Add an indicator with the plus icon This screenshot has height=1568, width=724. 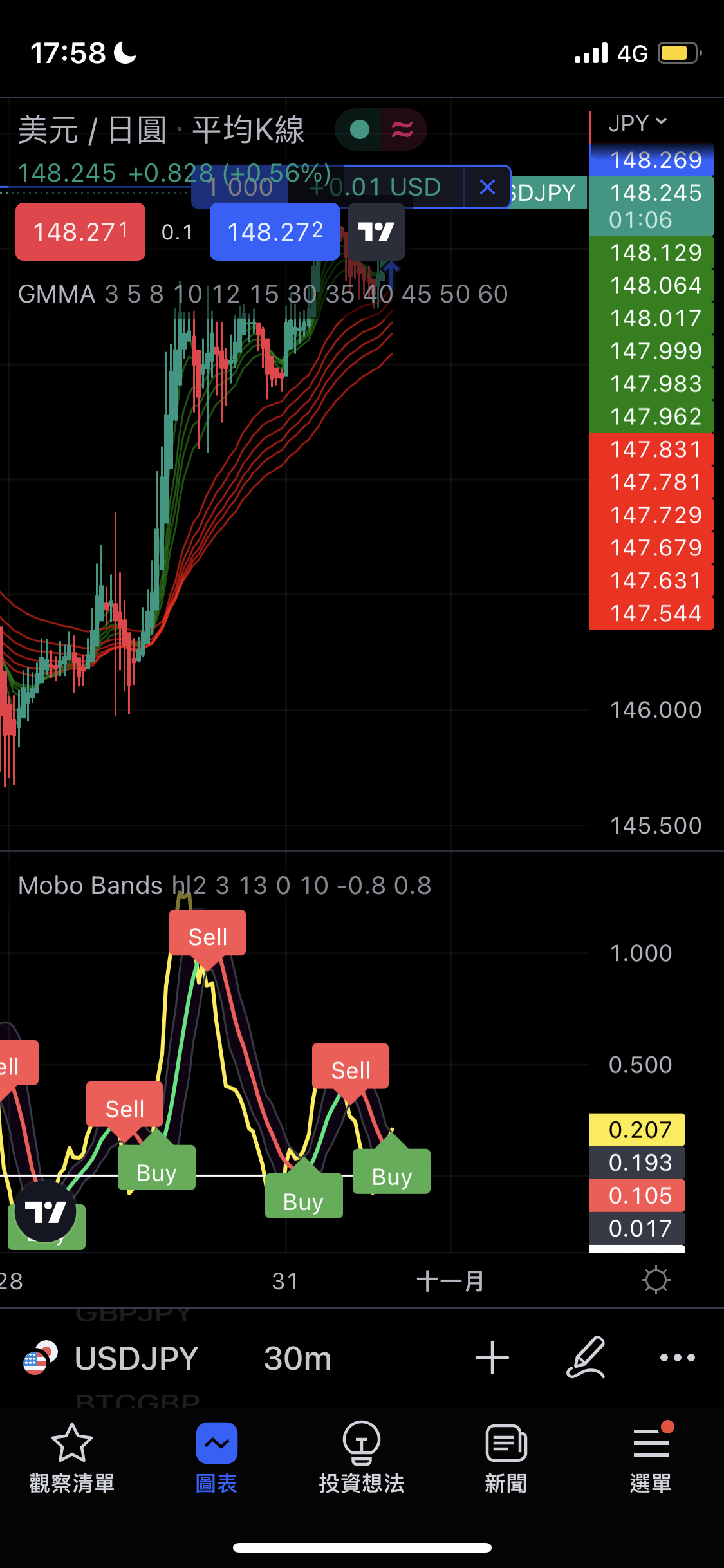pyautogui.click(x=492, y=1358)
